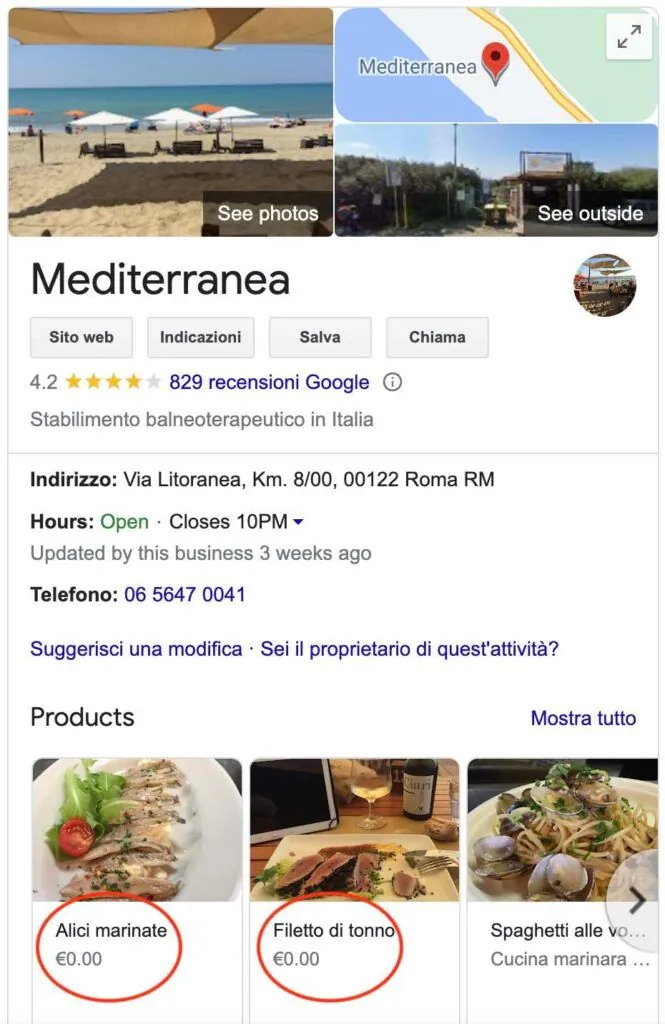Call the business using Chiama
The height and width of the screenshot is (1024, 665).
click(x=437, y=338)
